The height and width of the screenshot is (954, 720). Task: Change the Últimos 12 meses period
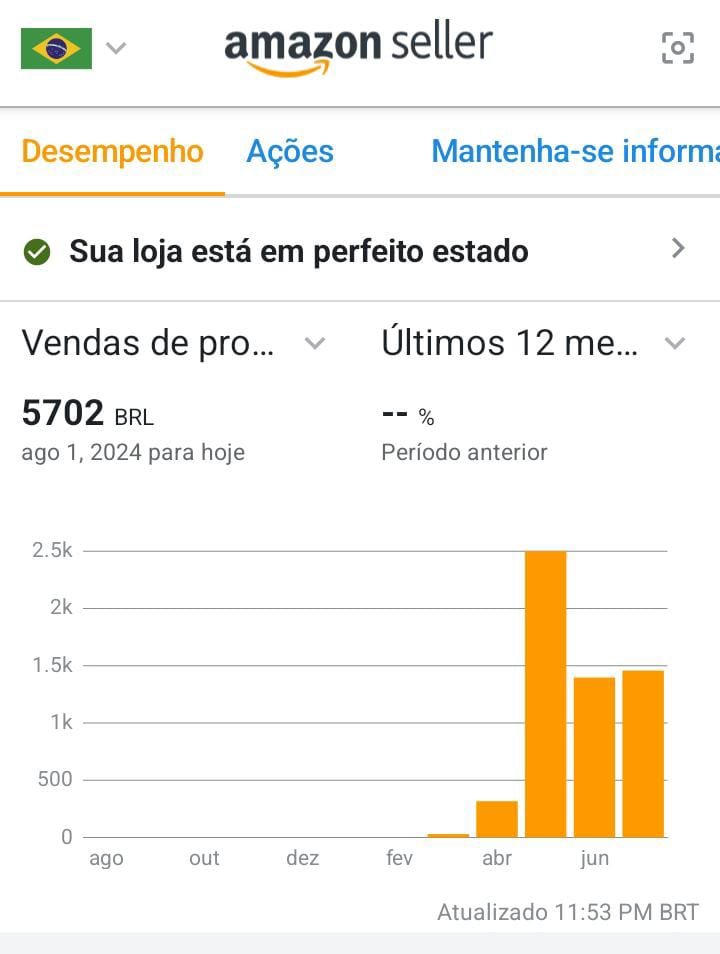coord(533,344)
